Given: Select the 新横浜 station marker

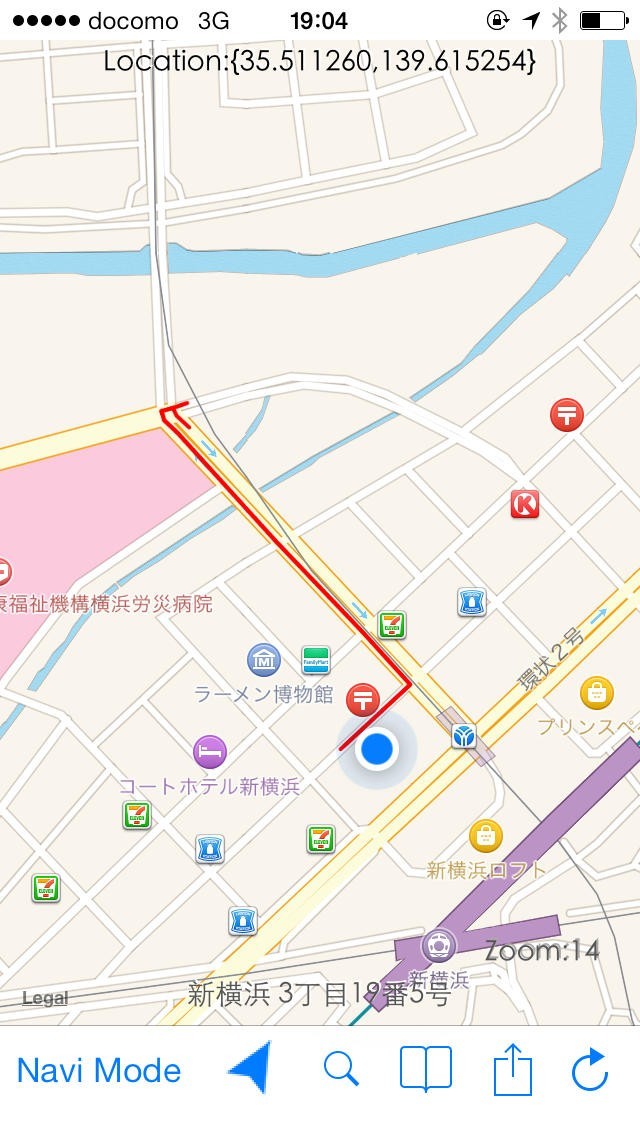Looking at the screenshot, I should [437, 944].
